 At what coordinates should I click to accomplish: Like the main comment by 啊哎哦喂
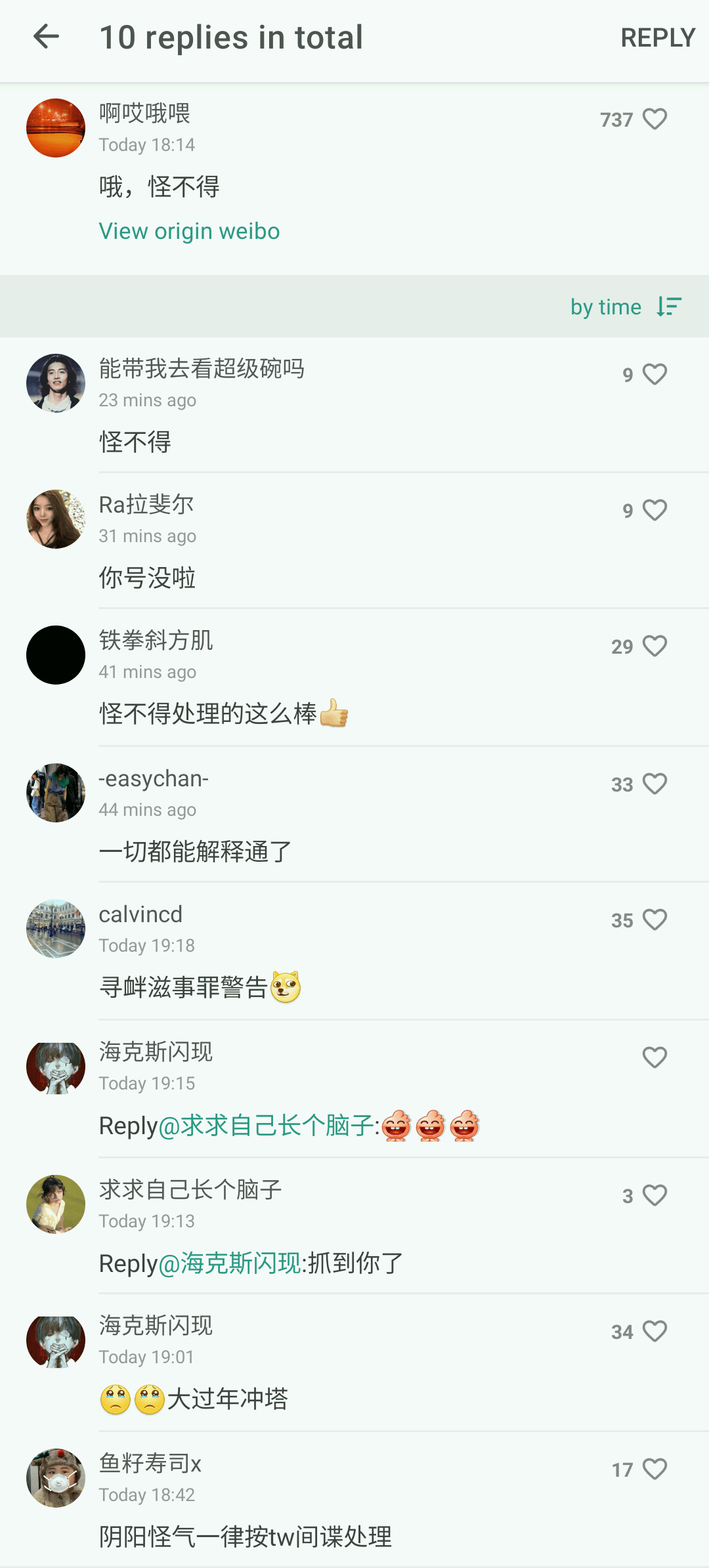pyautogui.click(x=655, y=119)
